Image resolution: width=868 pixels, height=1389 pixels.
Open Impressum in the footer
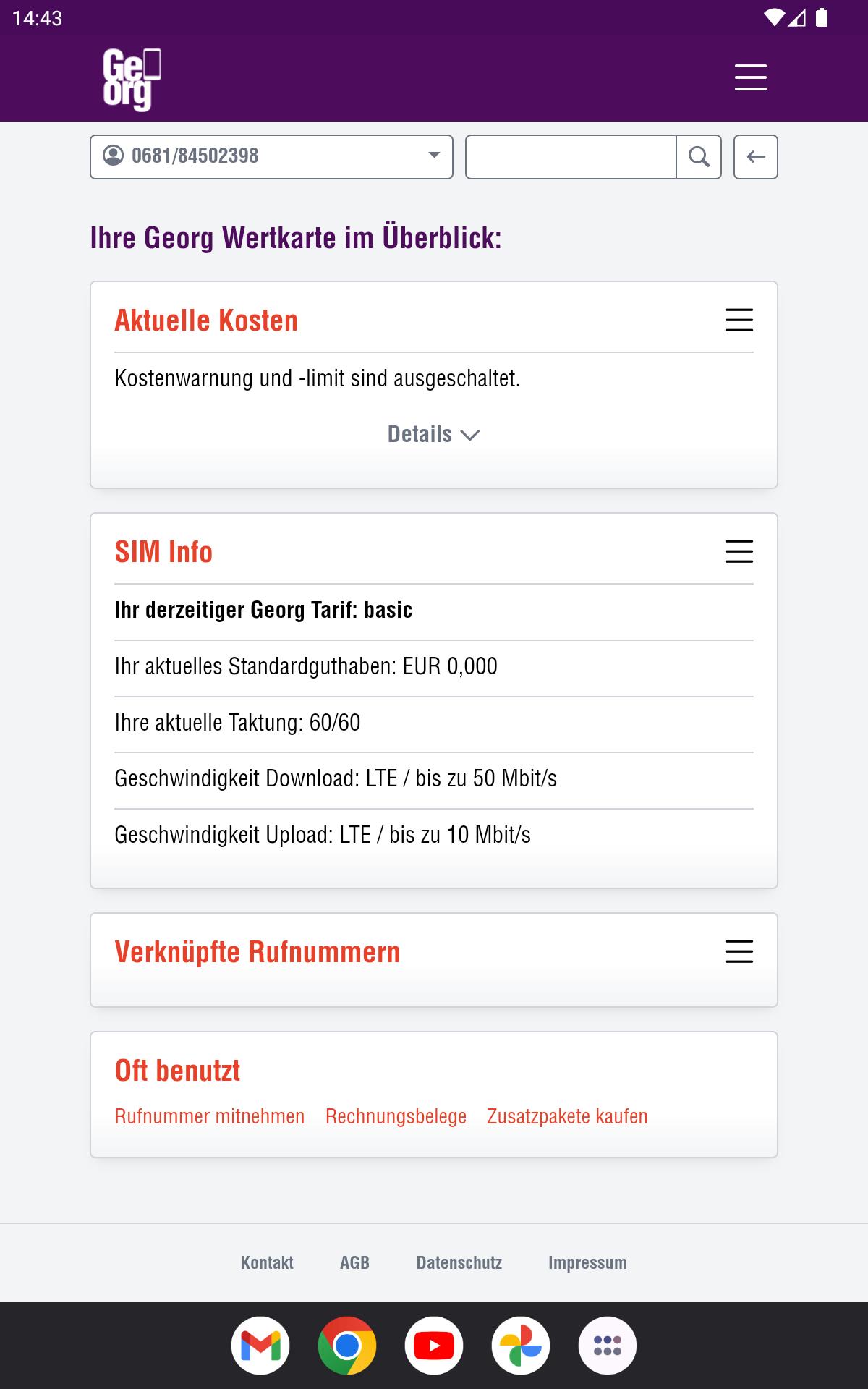587,1262
